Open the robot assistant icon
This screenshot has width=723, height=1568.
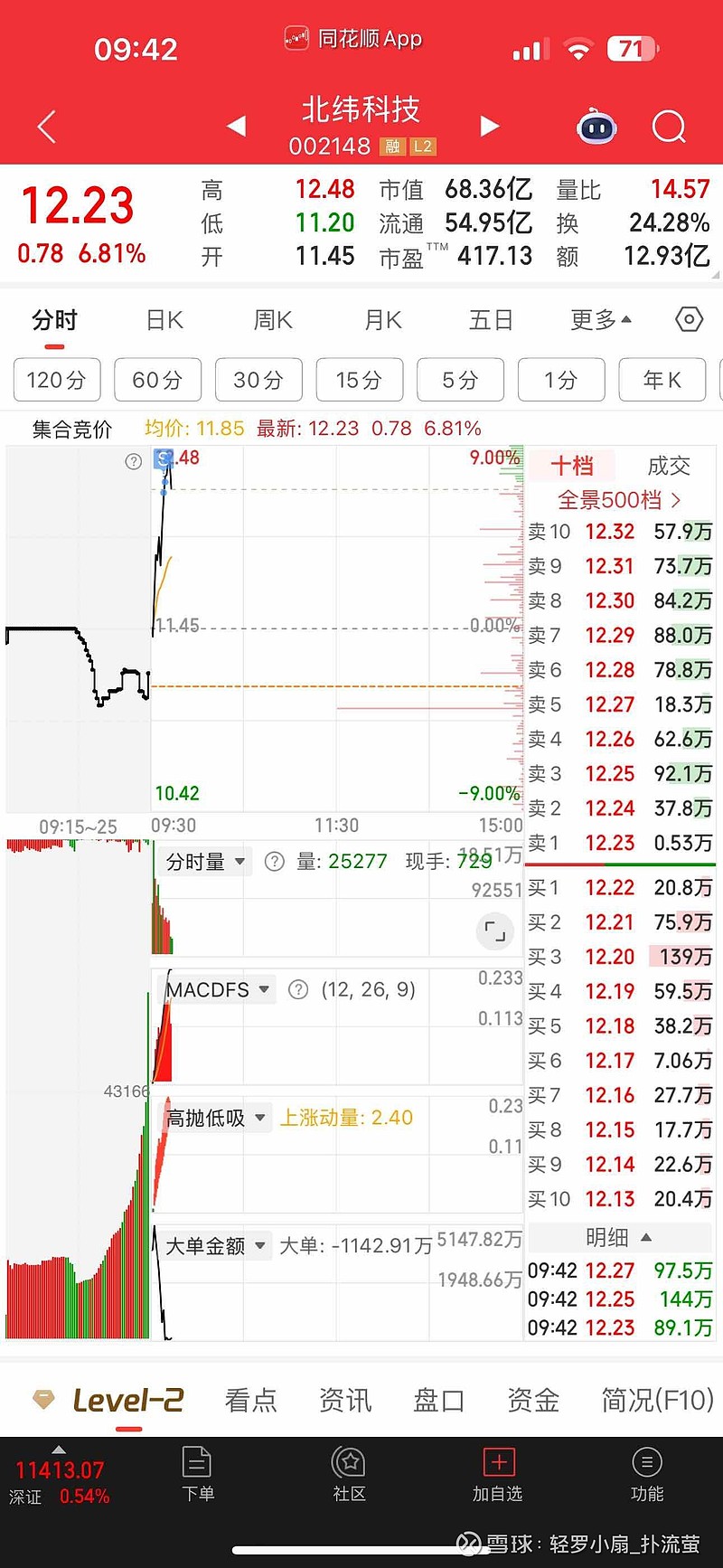596,127
